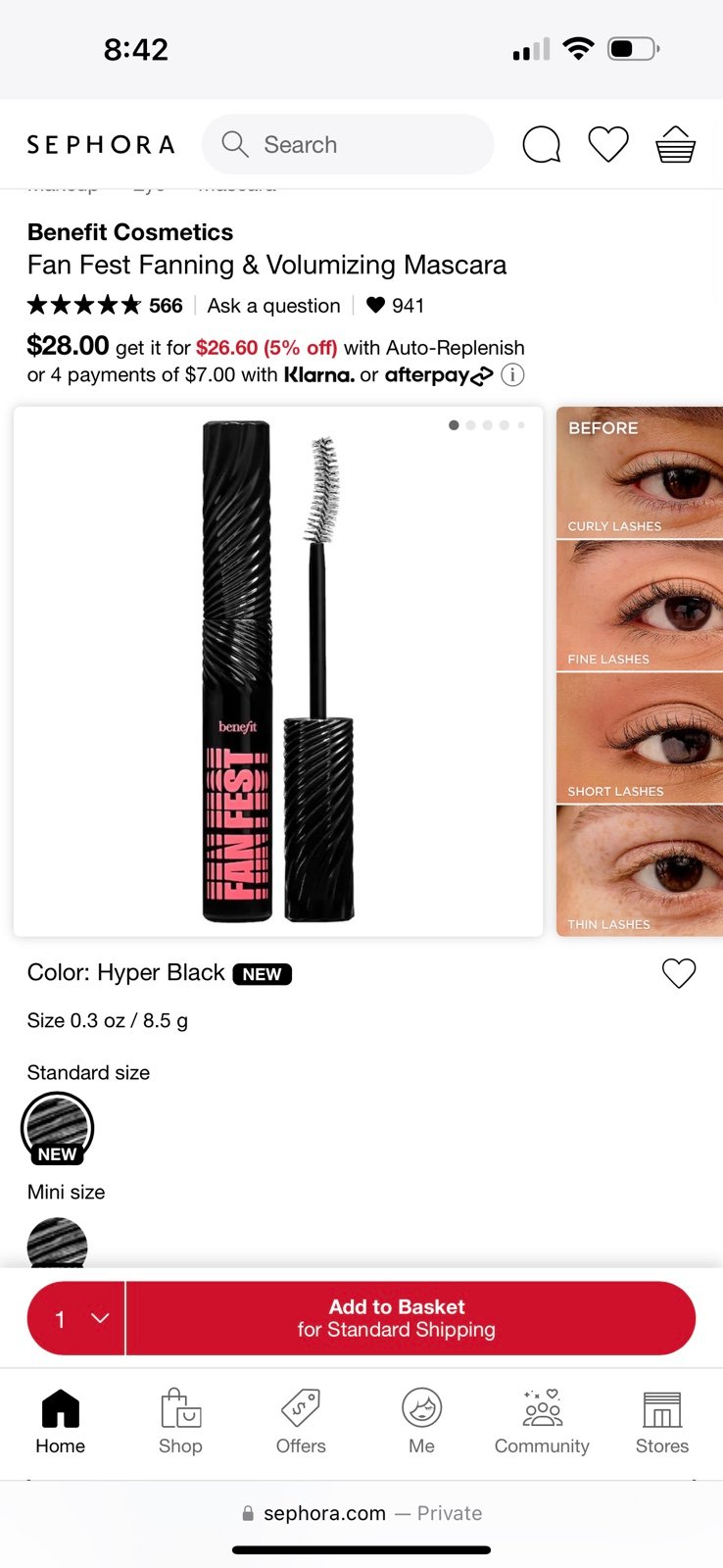
Task: Open the Me tab
Action: point(421,1421)
